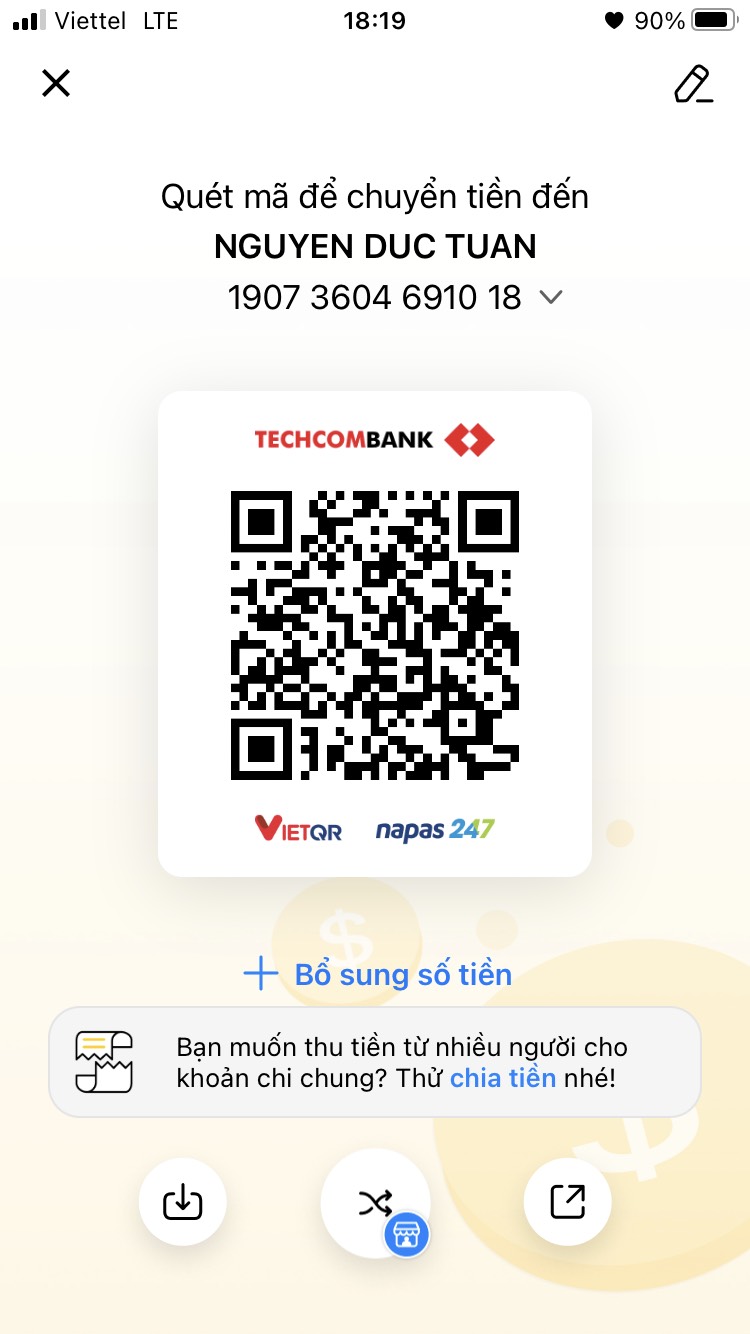Open the chia tiền link
The image size is (750, 1334).
[x=502, y=1079]
